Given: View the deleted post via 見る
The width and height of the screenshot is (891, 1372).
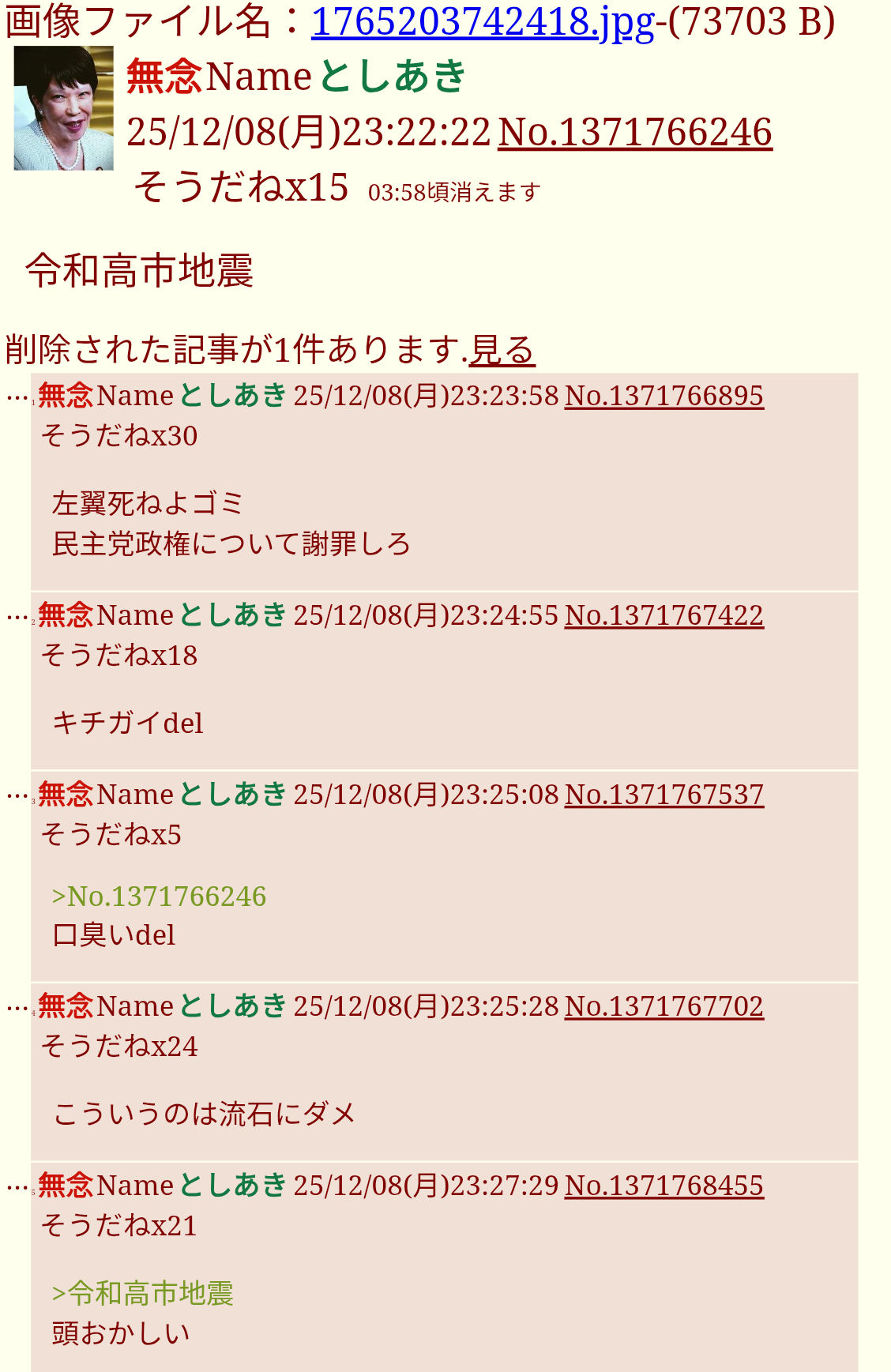Looking at the screenshot, I should pos(502,350).
